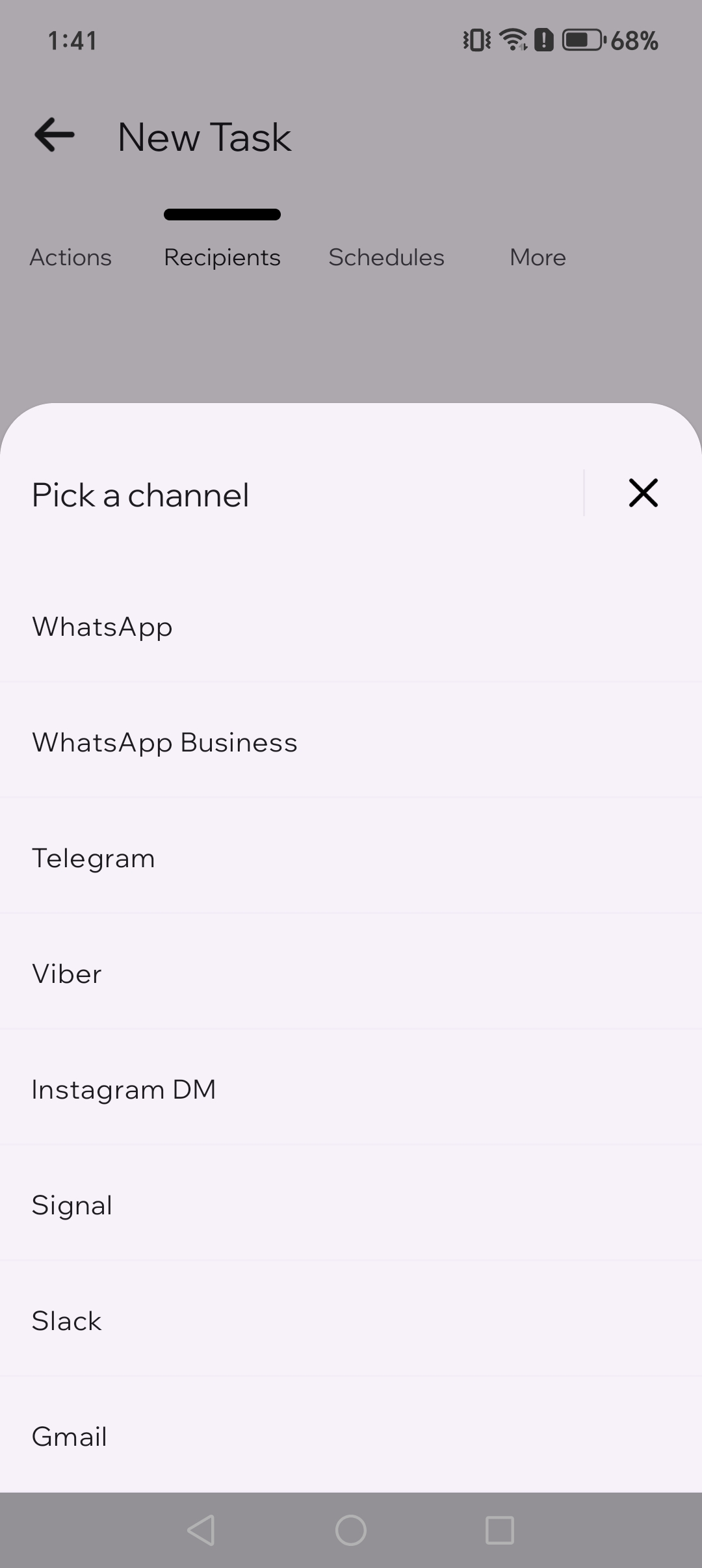Choose WhatsApp Business channel
This screenshot has width=702, height=1568.
pyautogui.click(x=351, y=742)
